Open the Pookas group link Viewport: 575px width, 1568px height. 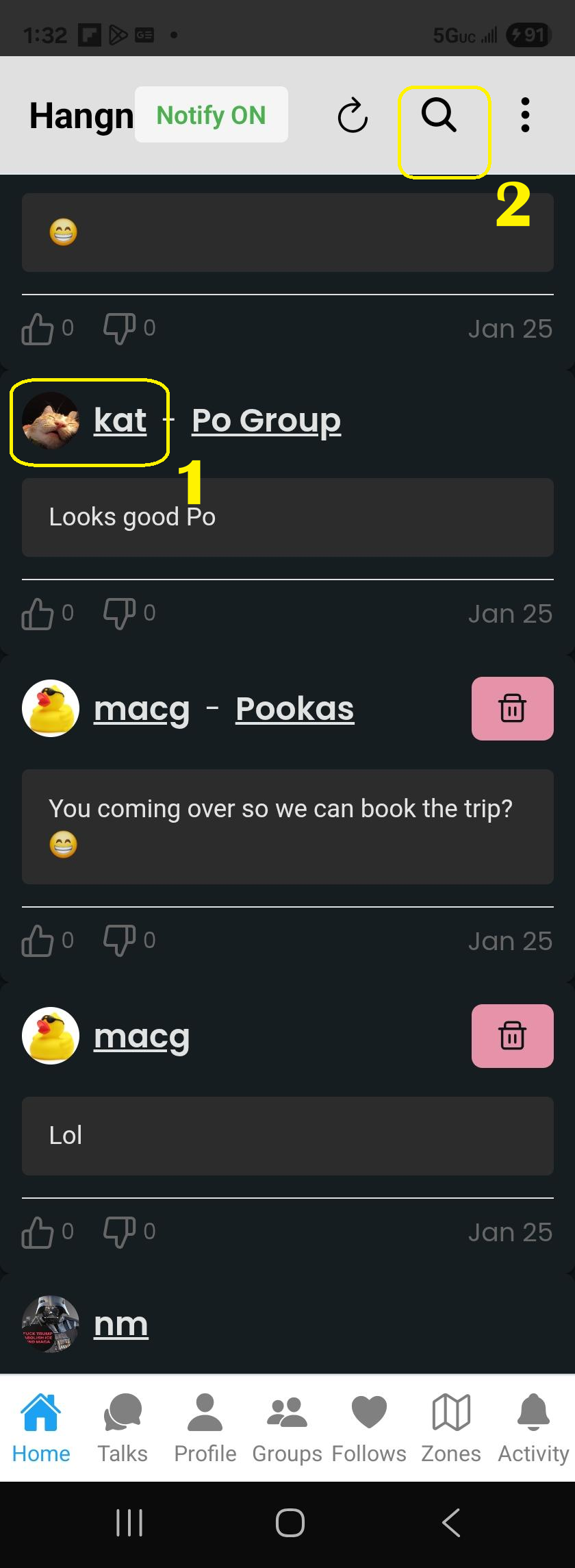(x=294, y=709)
